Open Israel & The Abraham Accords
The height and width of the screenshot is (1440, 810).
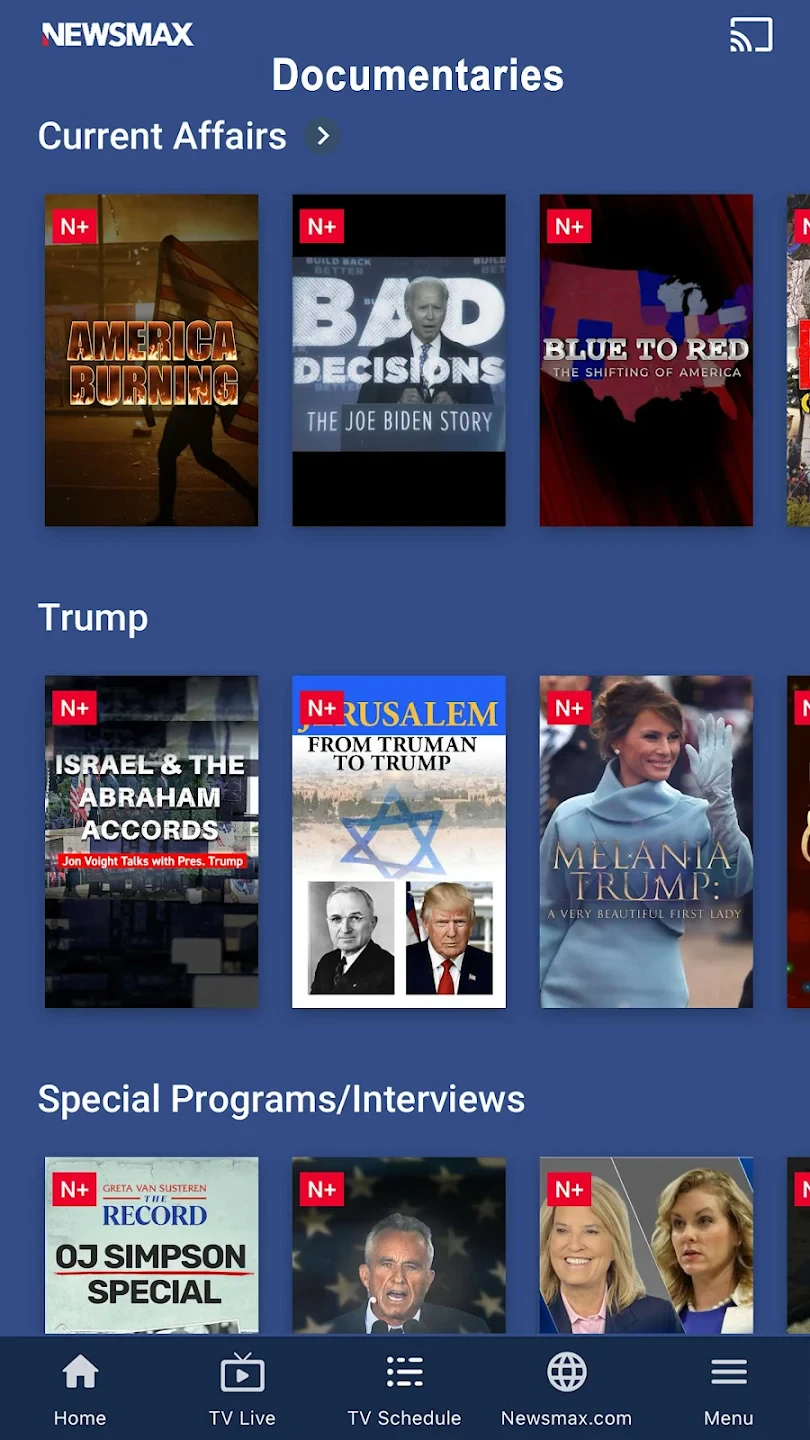coord(151,841)
